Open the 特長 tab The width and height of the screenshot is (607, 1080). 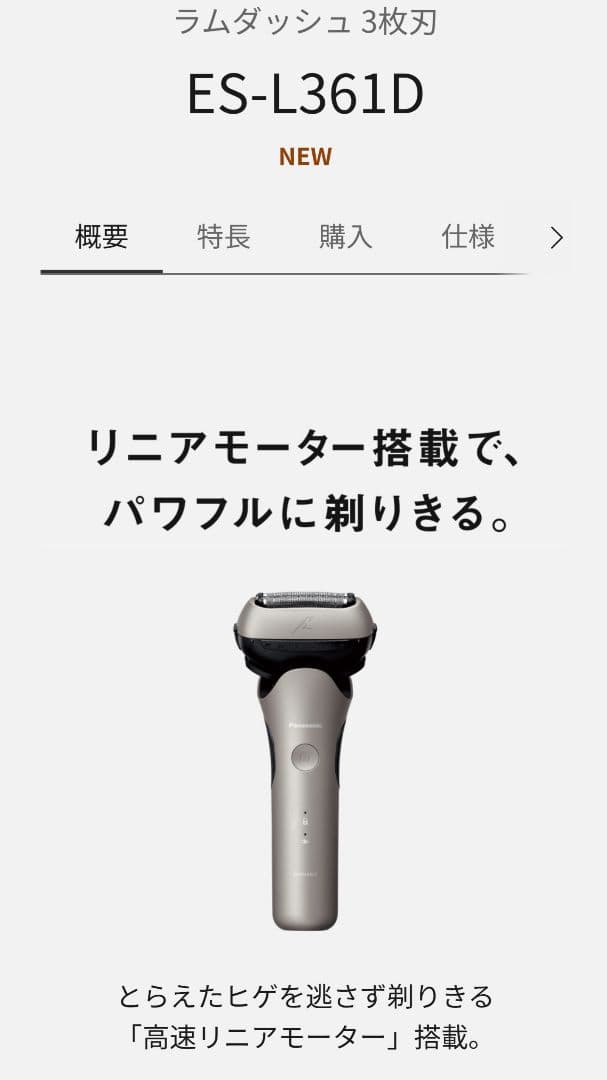click(224, 237)
